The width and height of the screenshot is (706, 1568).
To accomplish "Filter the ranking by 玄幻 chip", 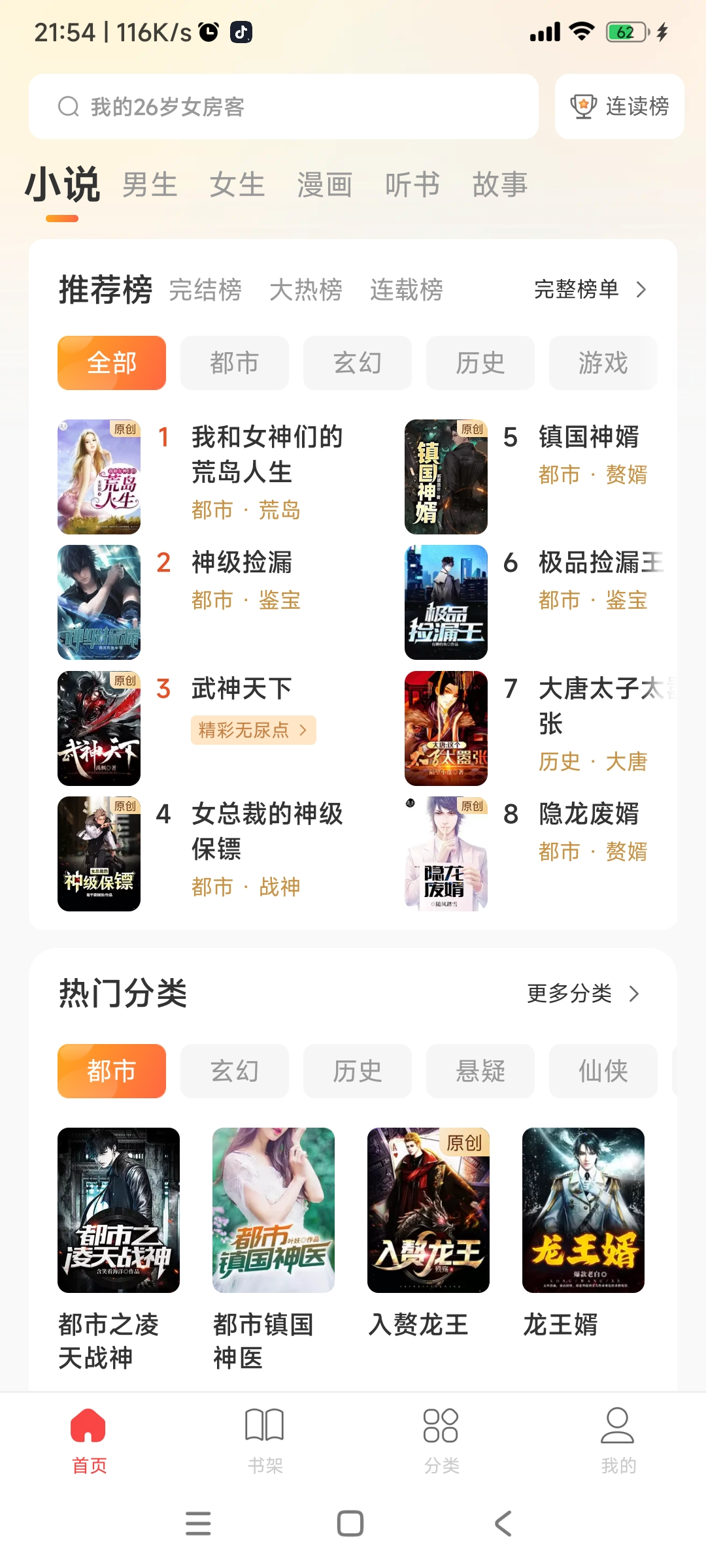I will [357, 363].
